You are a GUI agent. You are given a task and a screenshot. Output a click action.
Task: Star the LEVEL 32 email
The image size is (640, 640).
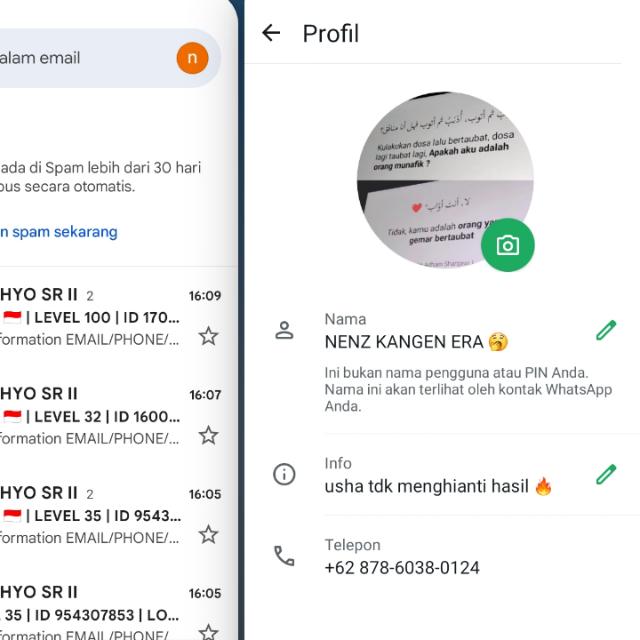click(x=208, y=435)
